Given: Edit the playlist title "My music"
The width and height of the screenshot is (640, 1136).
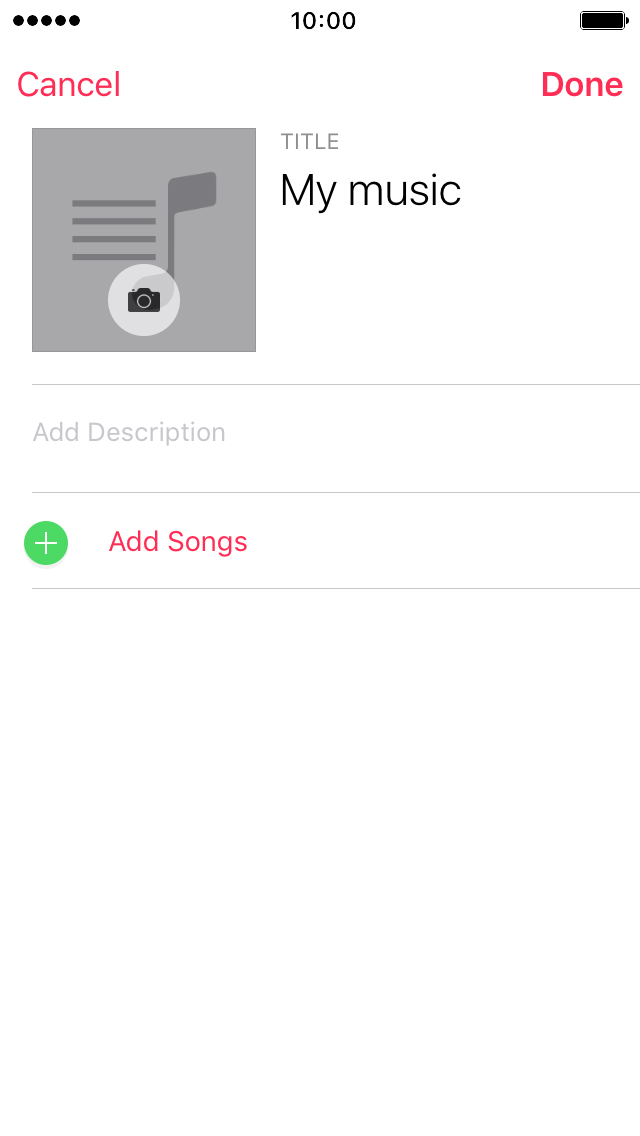Looking at the screenshot, I should (x=370, y=191).
